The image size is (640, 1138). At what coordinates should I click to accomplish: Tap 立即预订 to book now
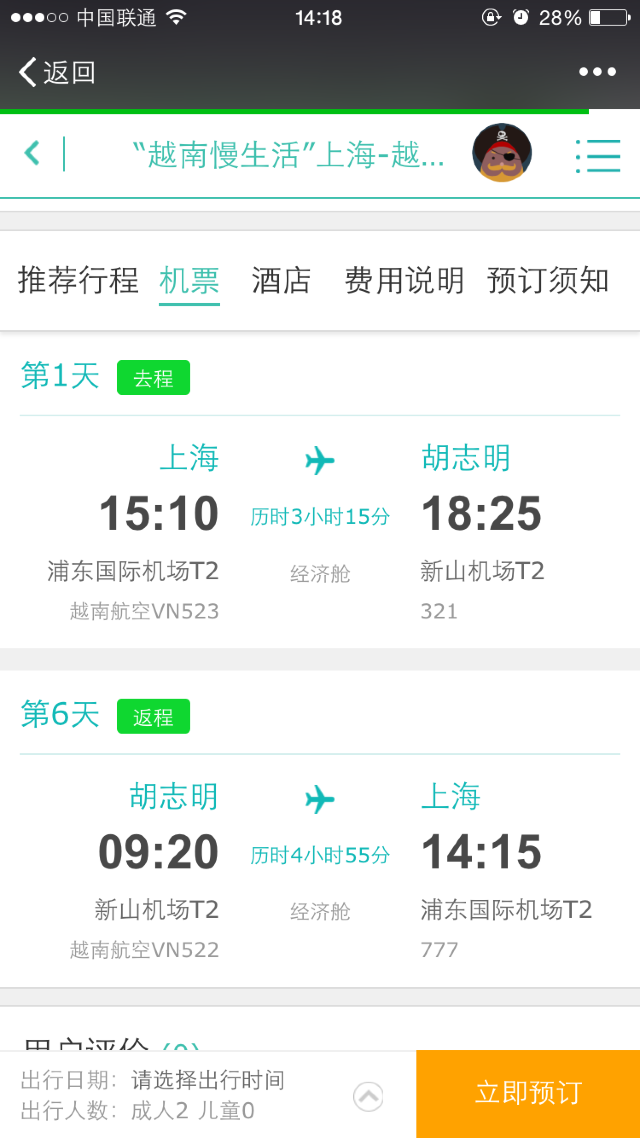[528, 1093]
